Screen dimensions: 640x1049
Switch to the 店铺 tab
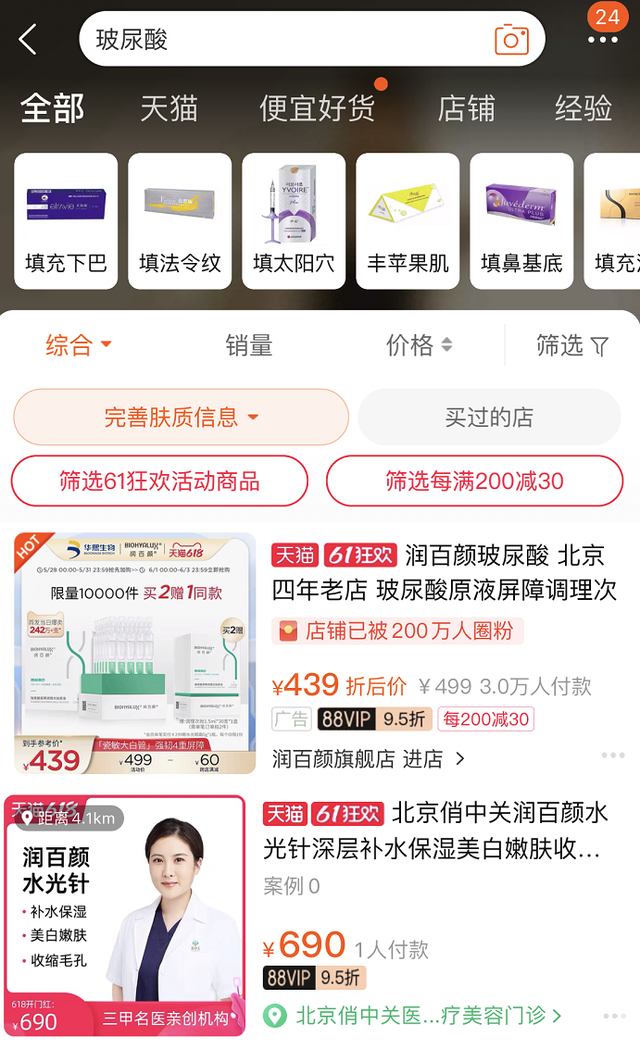click(466, 108)
